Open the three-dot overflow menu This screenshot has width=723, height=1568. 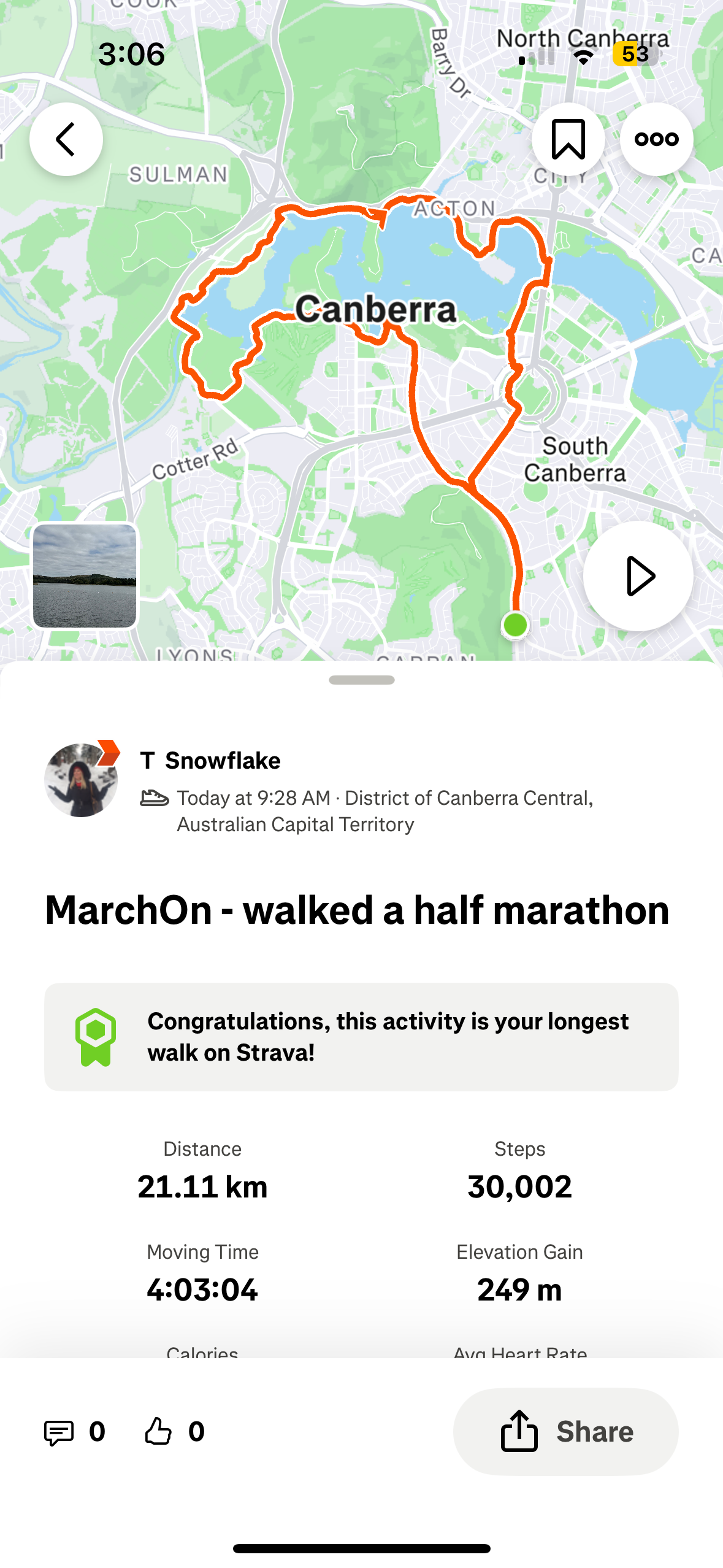[x=656, y=139]
